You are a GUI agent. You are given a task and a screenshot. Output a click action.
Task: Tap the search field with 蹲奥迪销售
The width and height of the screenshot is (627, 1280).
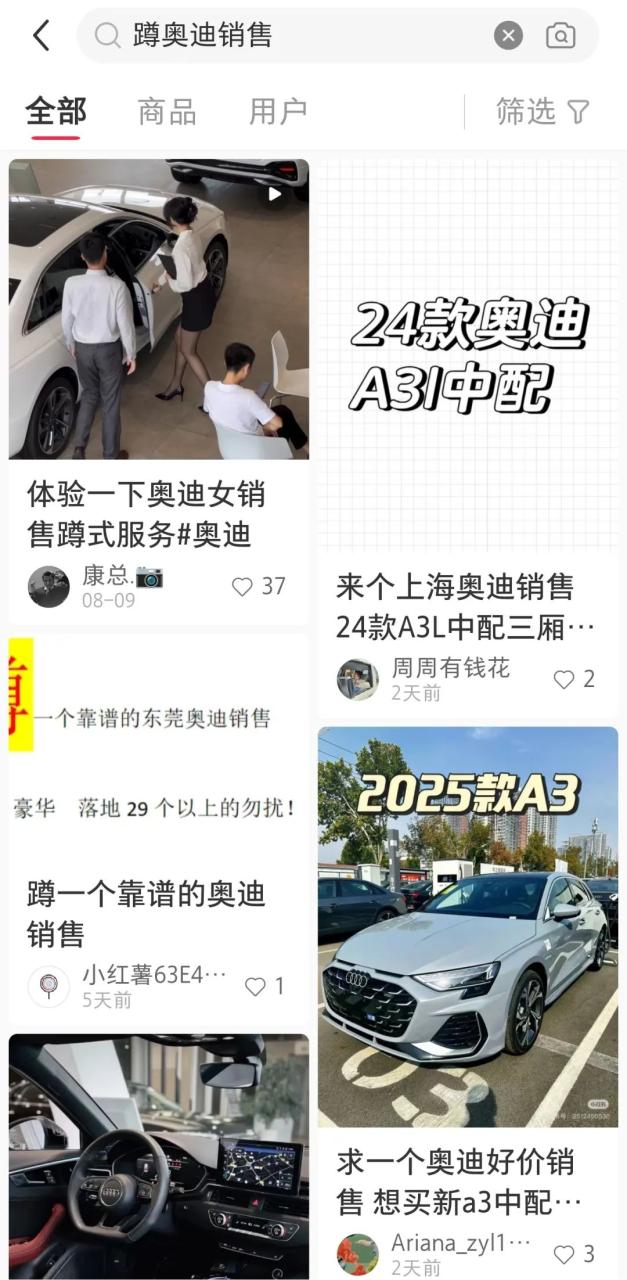tap(300, 36)
